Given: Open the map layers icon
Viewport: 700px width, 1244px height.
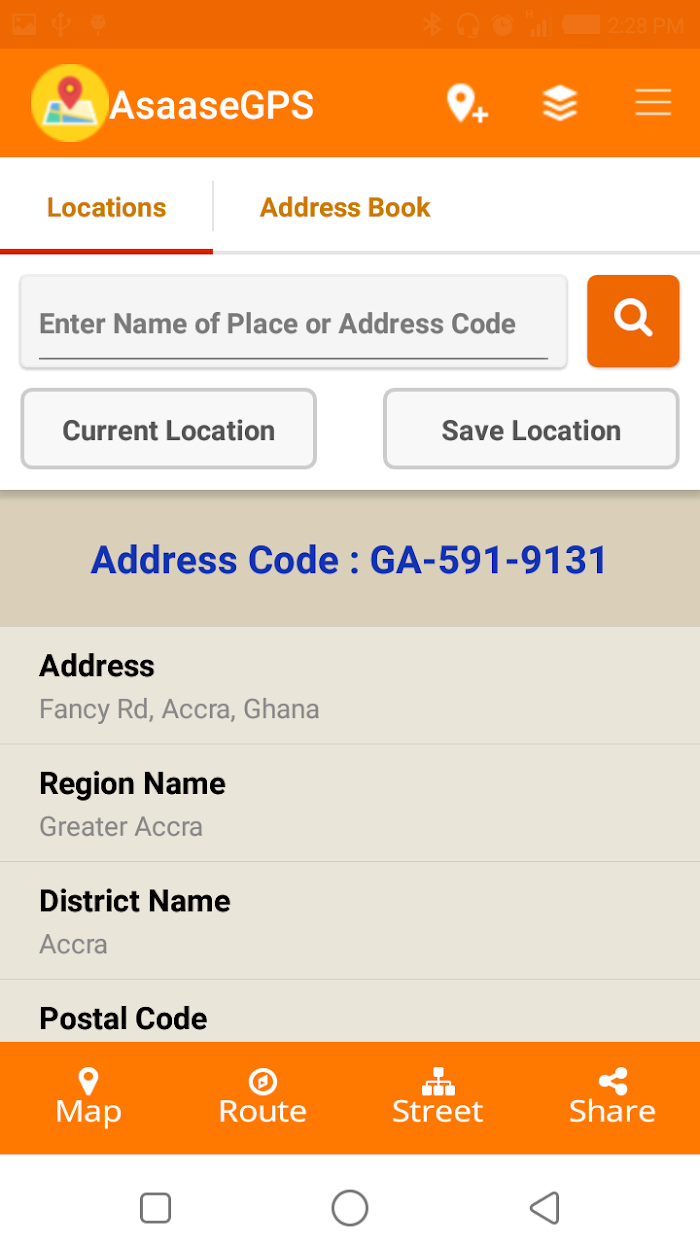Looking at the screenshot, I should pos(560,103).
